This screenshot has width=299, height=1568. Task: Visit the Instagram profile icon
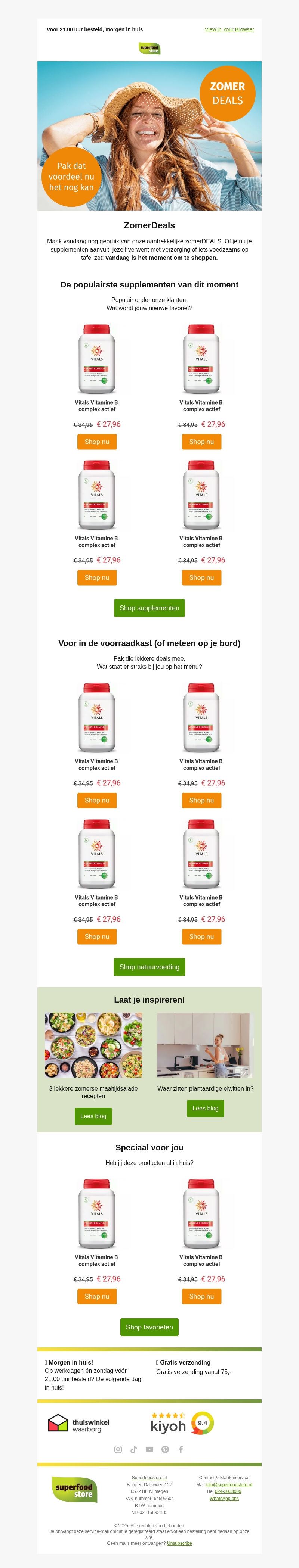[118, 1449]
